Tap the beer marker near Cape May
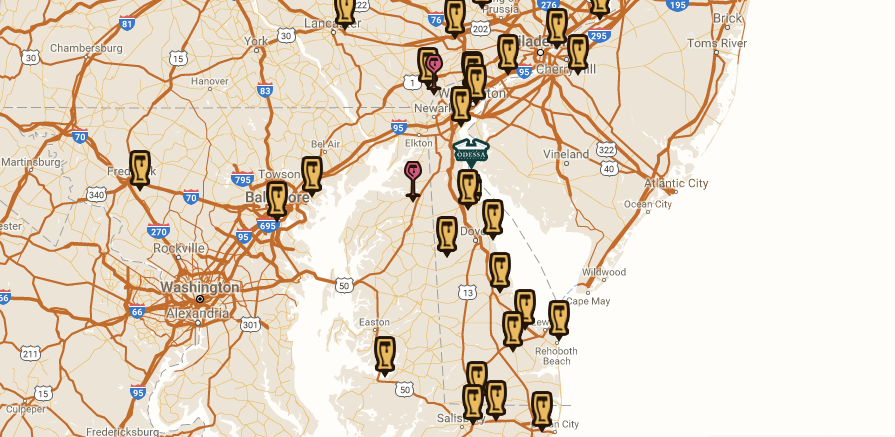The image size is (895, 437). [559, 317]
